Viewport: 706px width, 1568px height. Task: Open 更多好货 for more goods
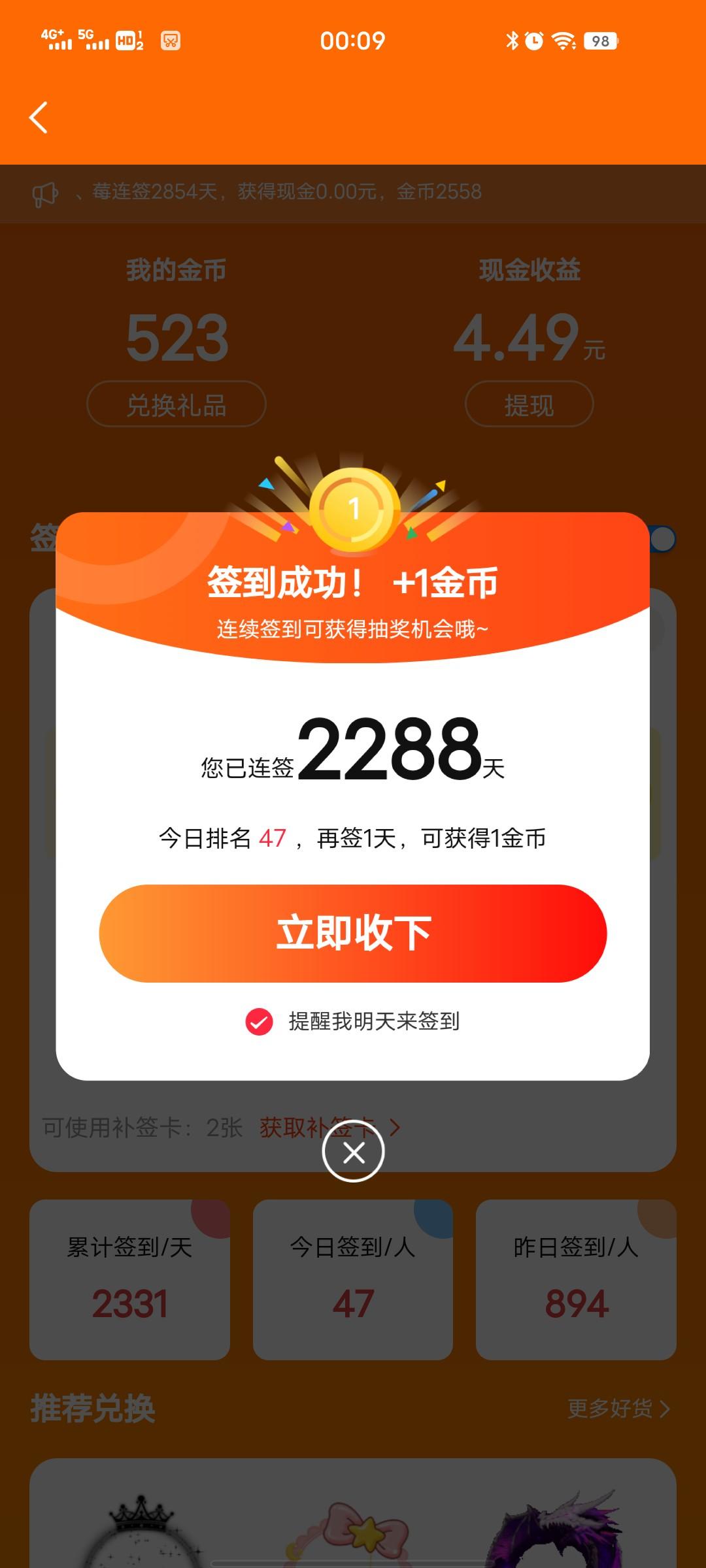pyautogui.click(x=618, y=1408)
